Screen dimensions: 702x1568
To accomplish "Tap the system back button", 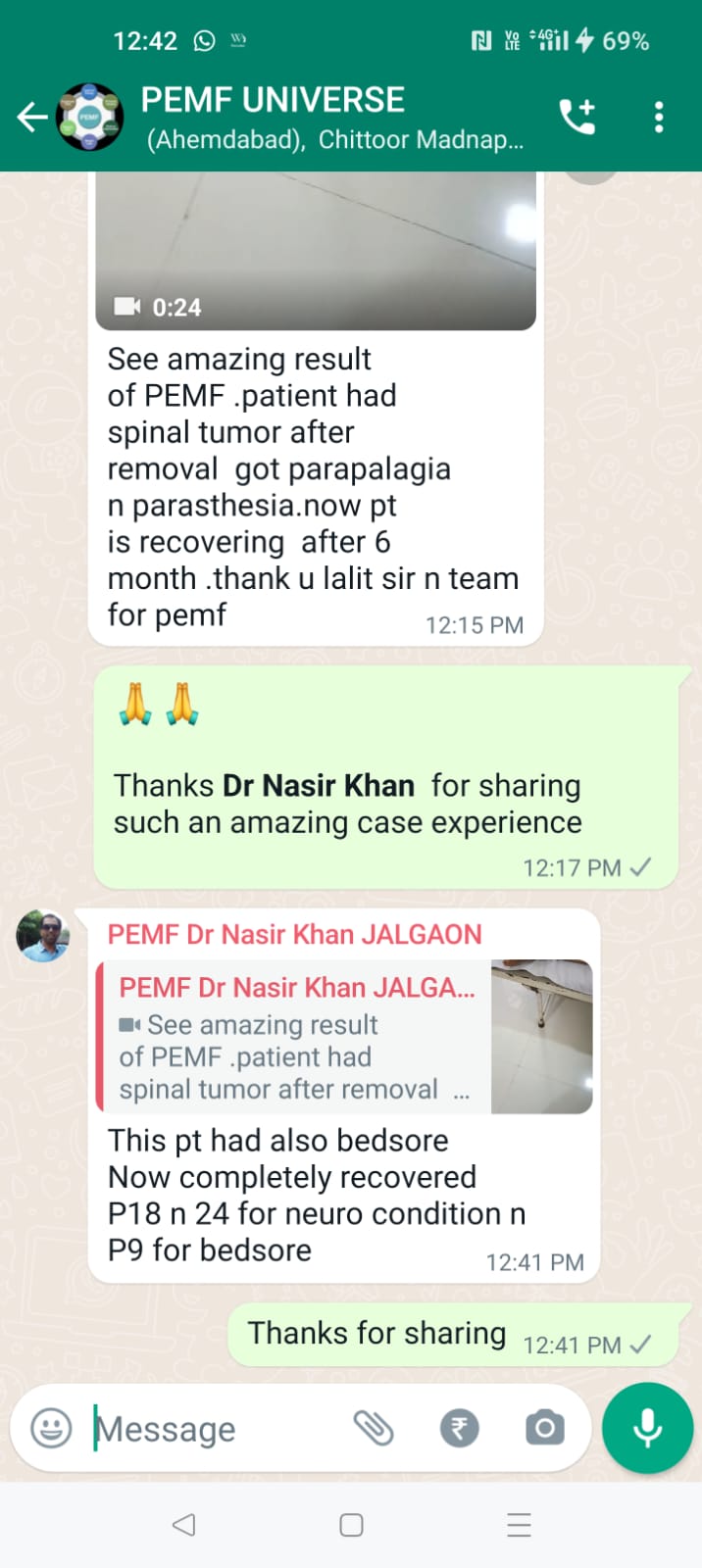I will [x=183, y=1525].
